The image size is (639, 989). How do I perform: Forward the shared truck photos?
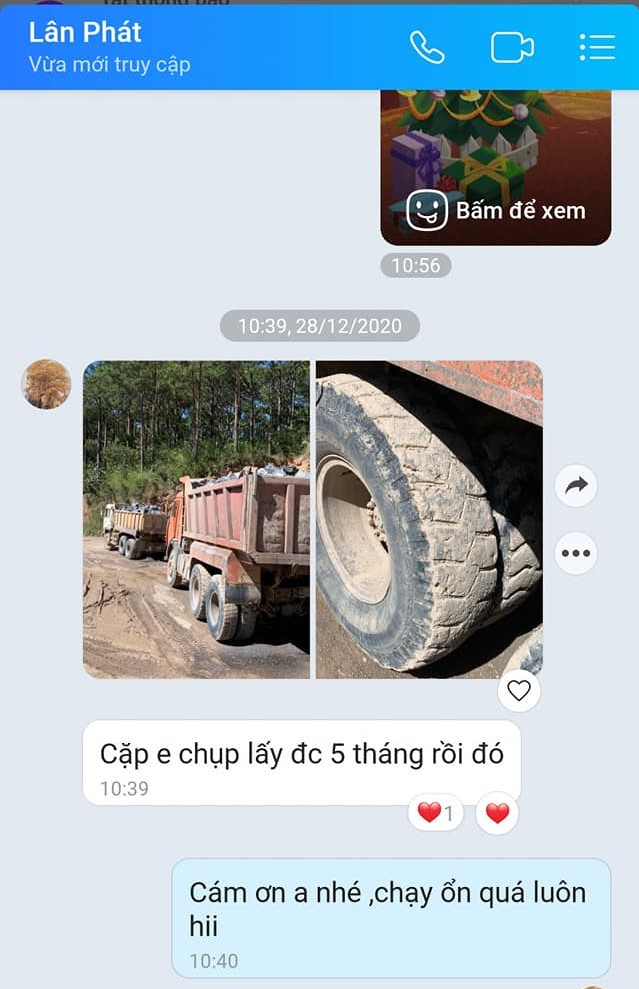click(576, 486)
